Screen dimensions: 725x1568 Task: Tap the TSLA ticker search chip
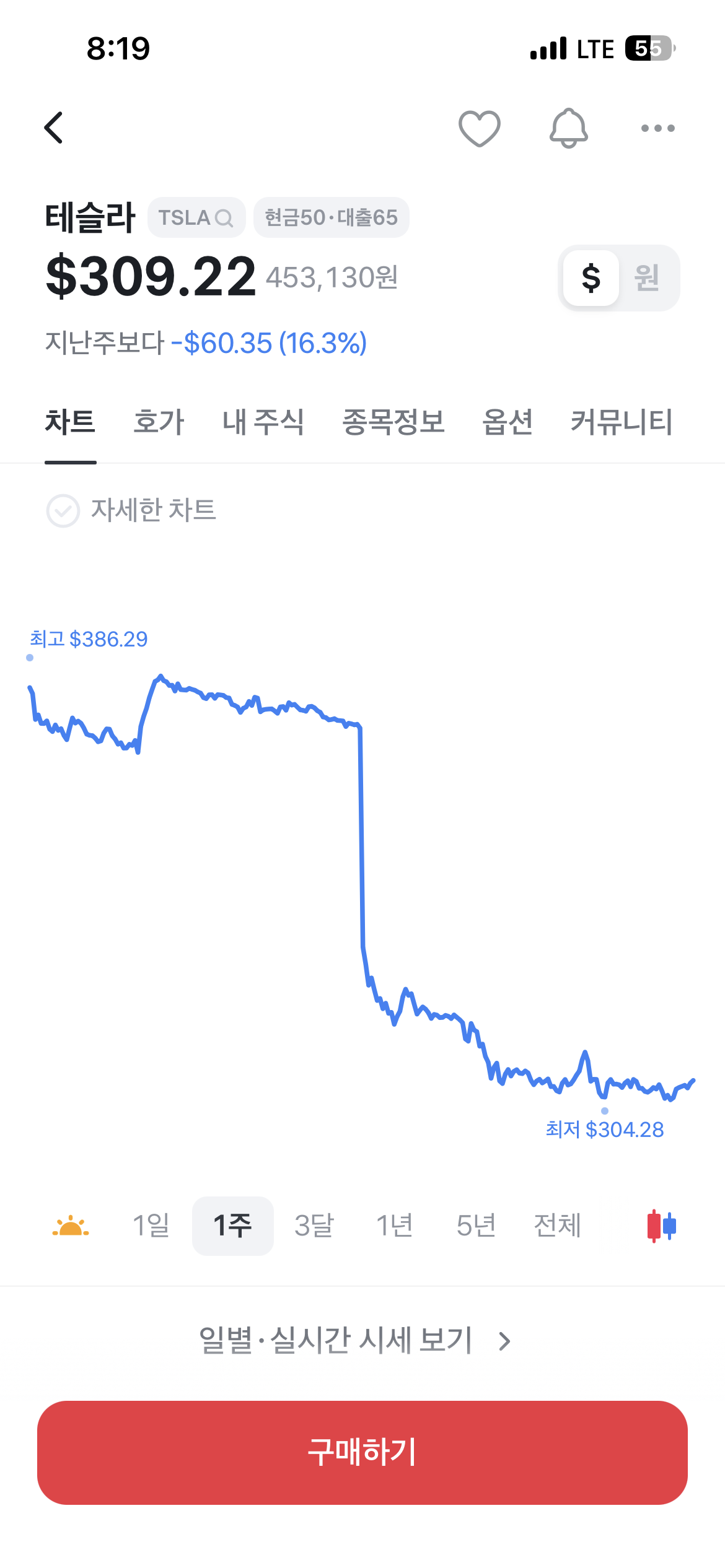(196, 217)
